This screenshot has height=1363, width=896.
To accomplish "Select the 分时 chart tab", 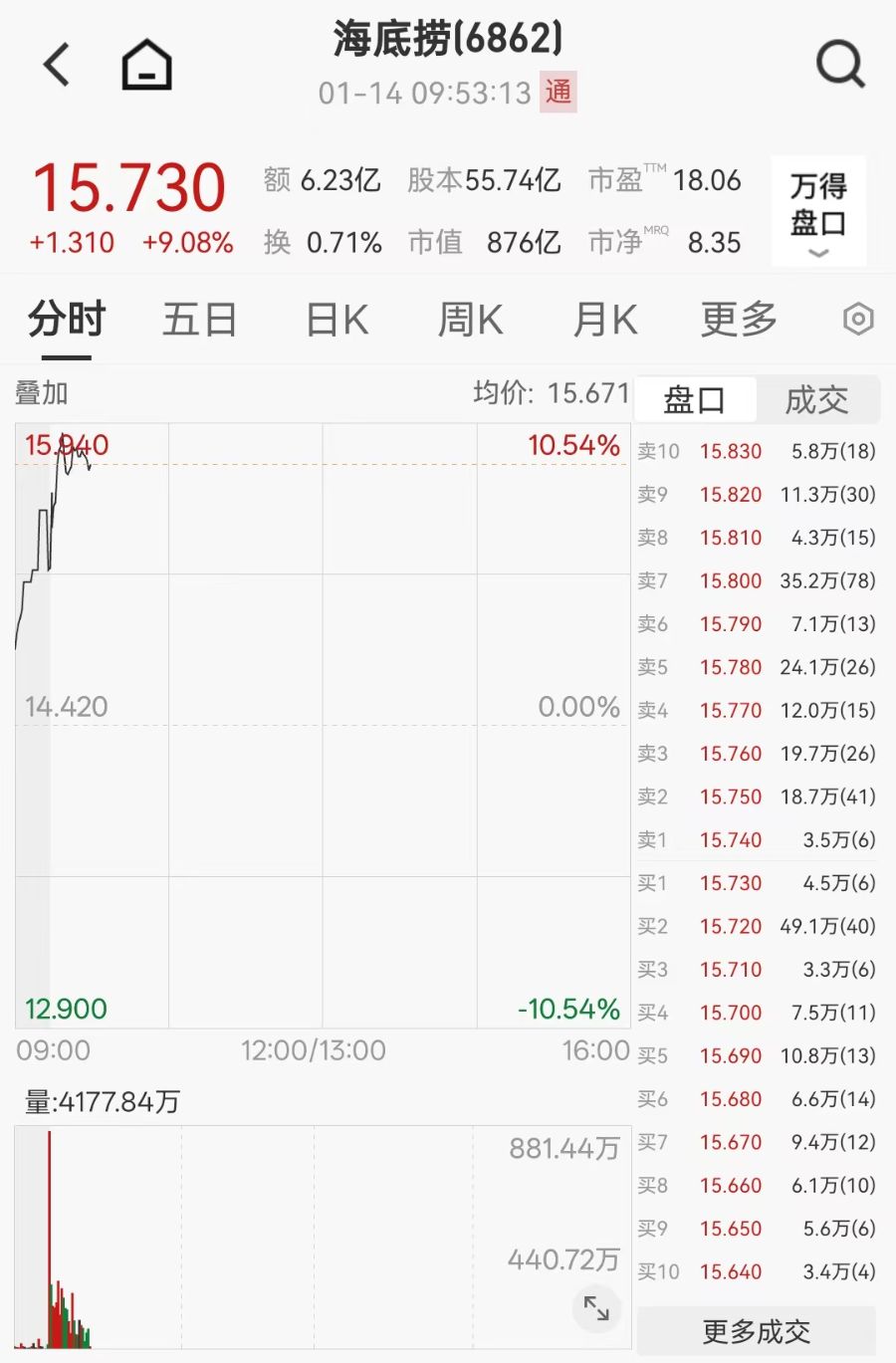I will pos(67,321).
